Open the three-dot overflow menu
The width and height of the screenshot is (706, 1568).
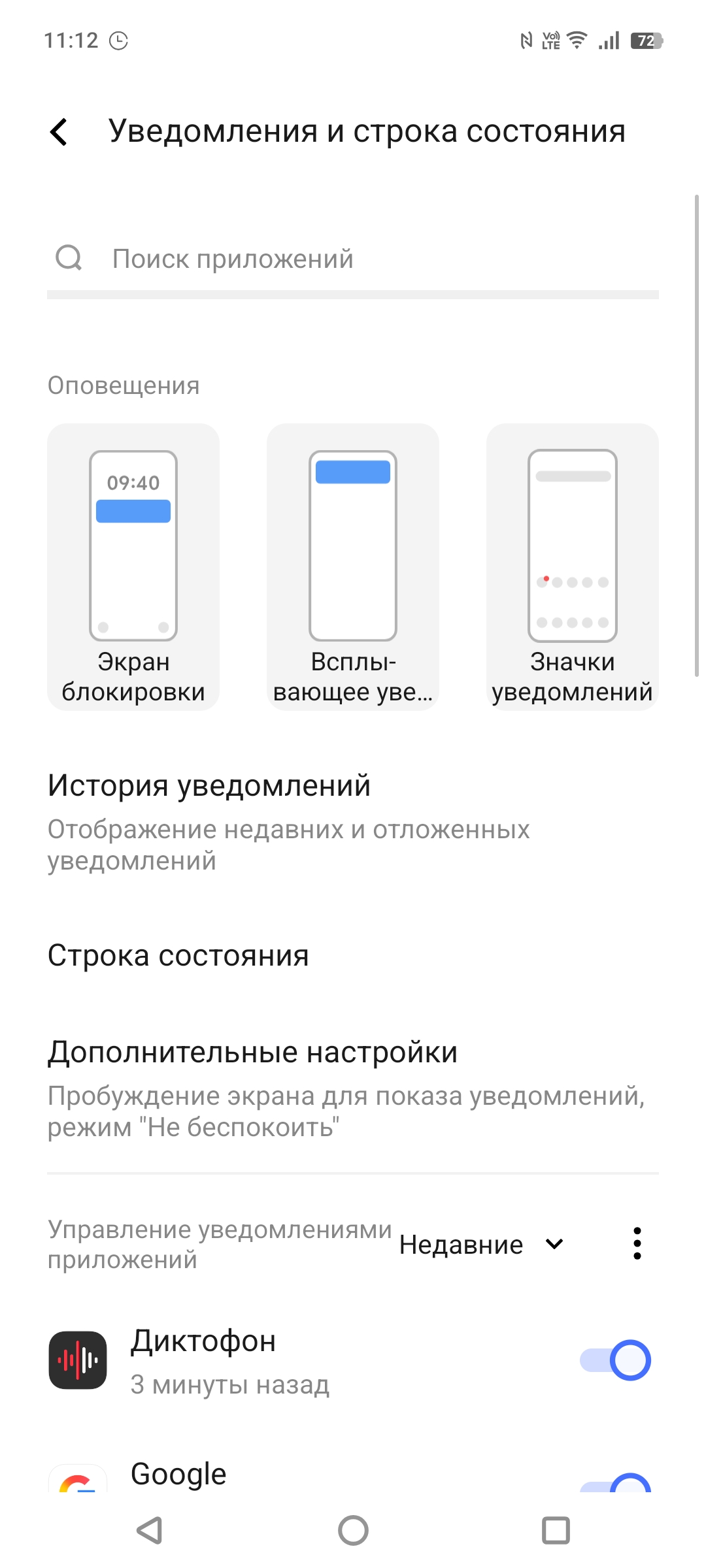click(637, 1243)
